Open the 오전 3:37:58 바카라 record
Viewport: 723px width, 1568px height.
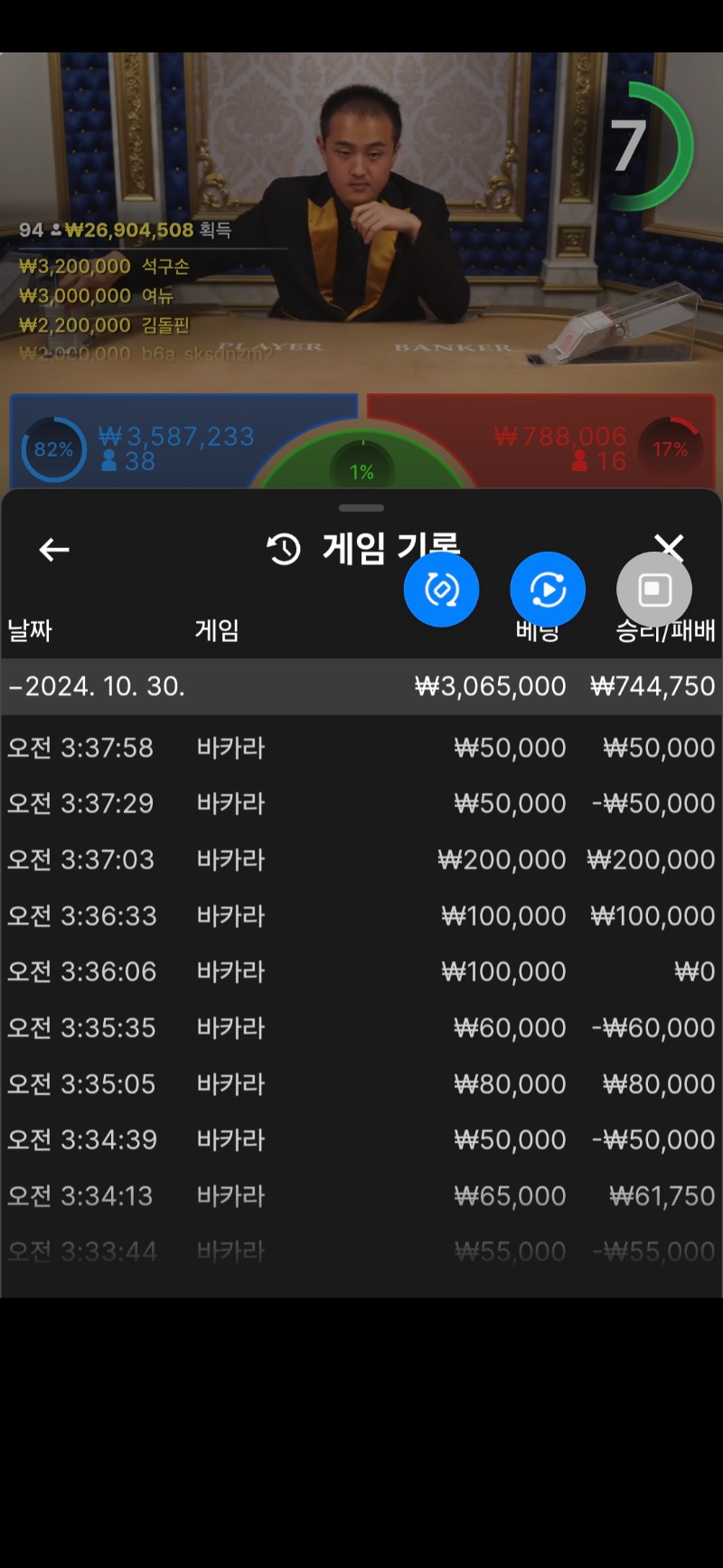pyautogui.click(x=361, y=748)
